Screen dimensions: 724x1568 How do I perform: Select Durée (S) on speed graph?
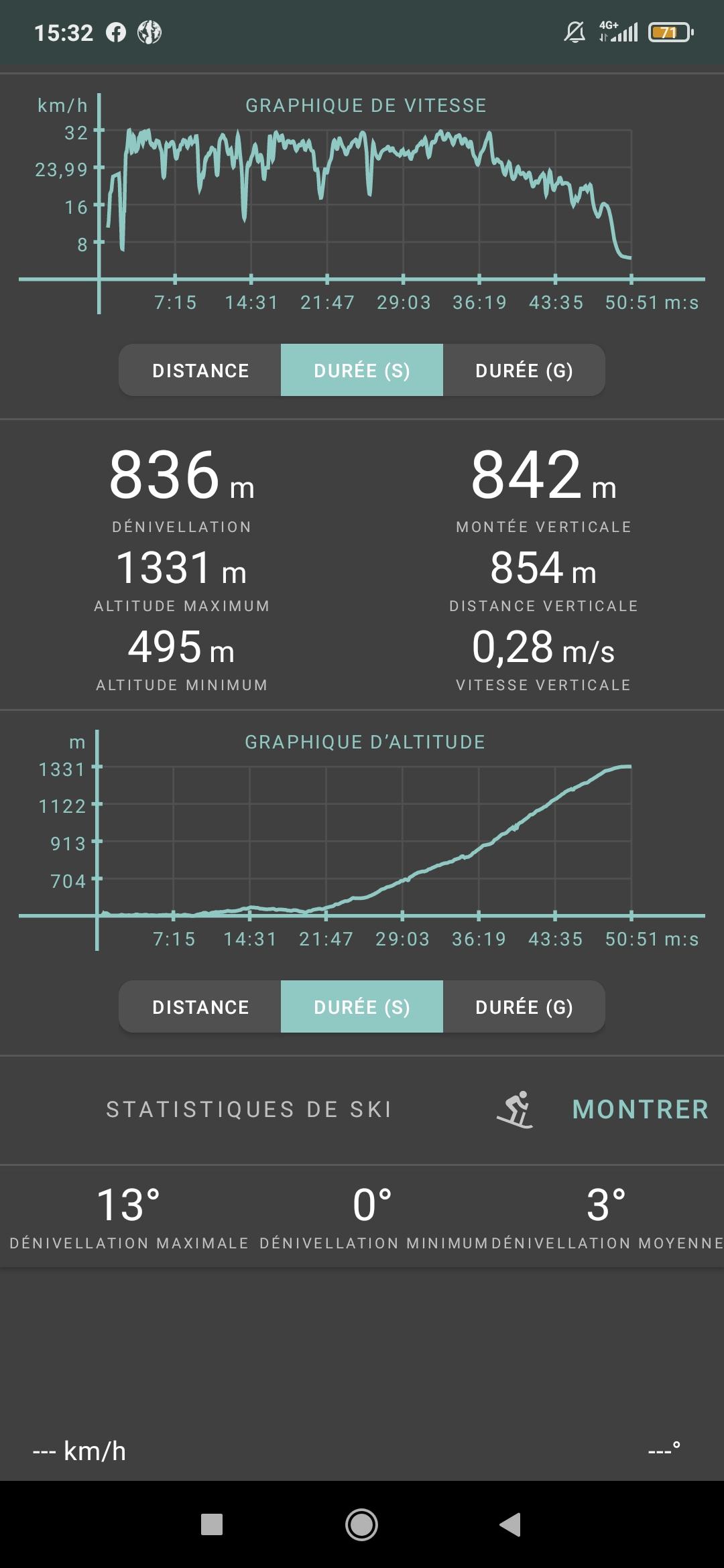(362, 371)
